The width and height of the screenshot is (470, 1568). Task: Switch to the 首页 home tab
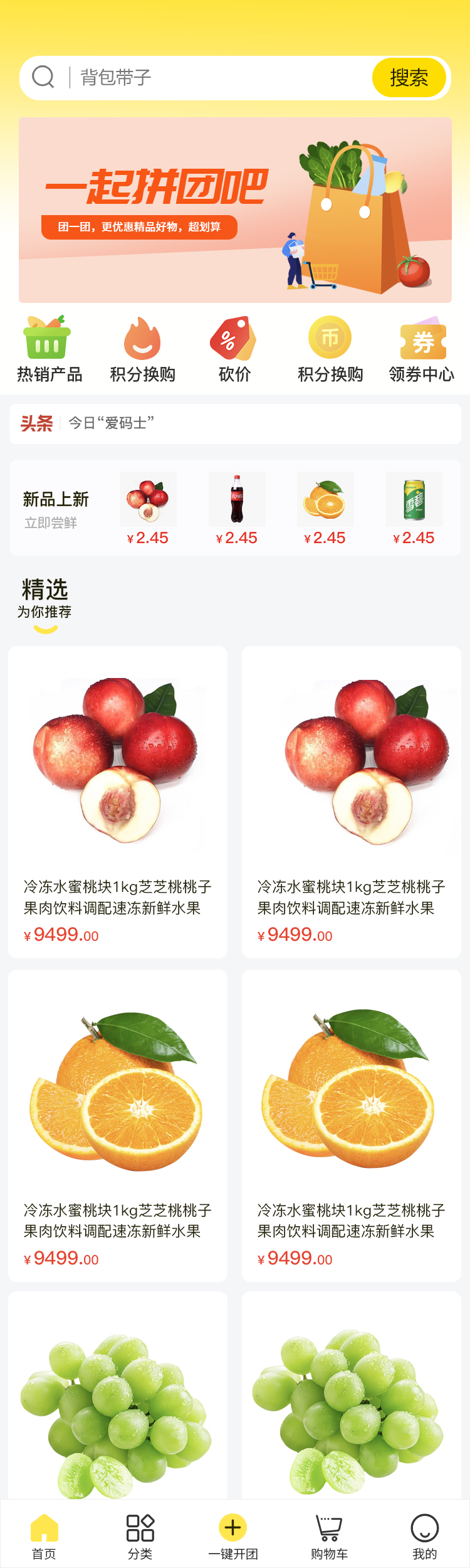click(x=44, y=1534)
